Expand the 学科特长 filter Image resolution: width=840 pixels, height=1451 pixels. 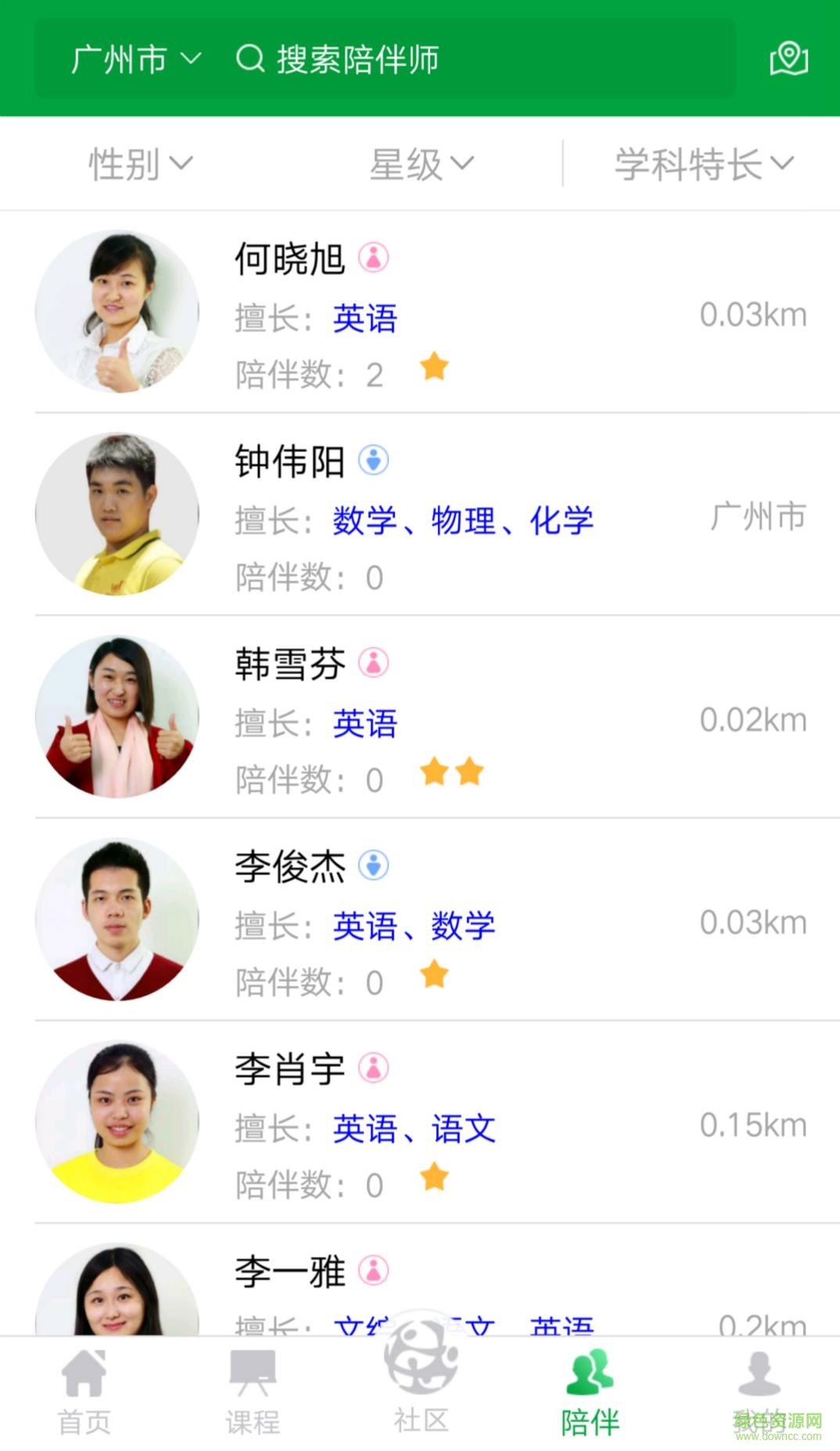click(x=703, y=164)
